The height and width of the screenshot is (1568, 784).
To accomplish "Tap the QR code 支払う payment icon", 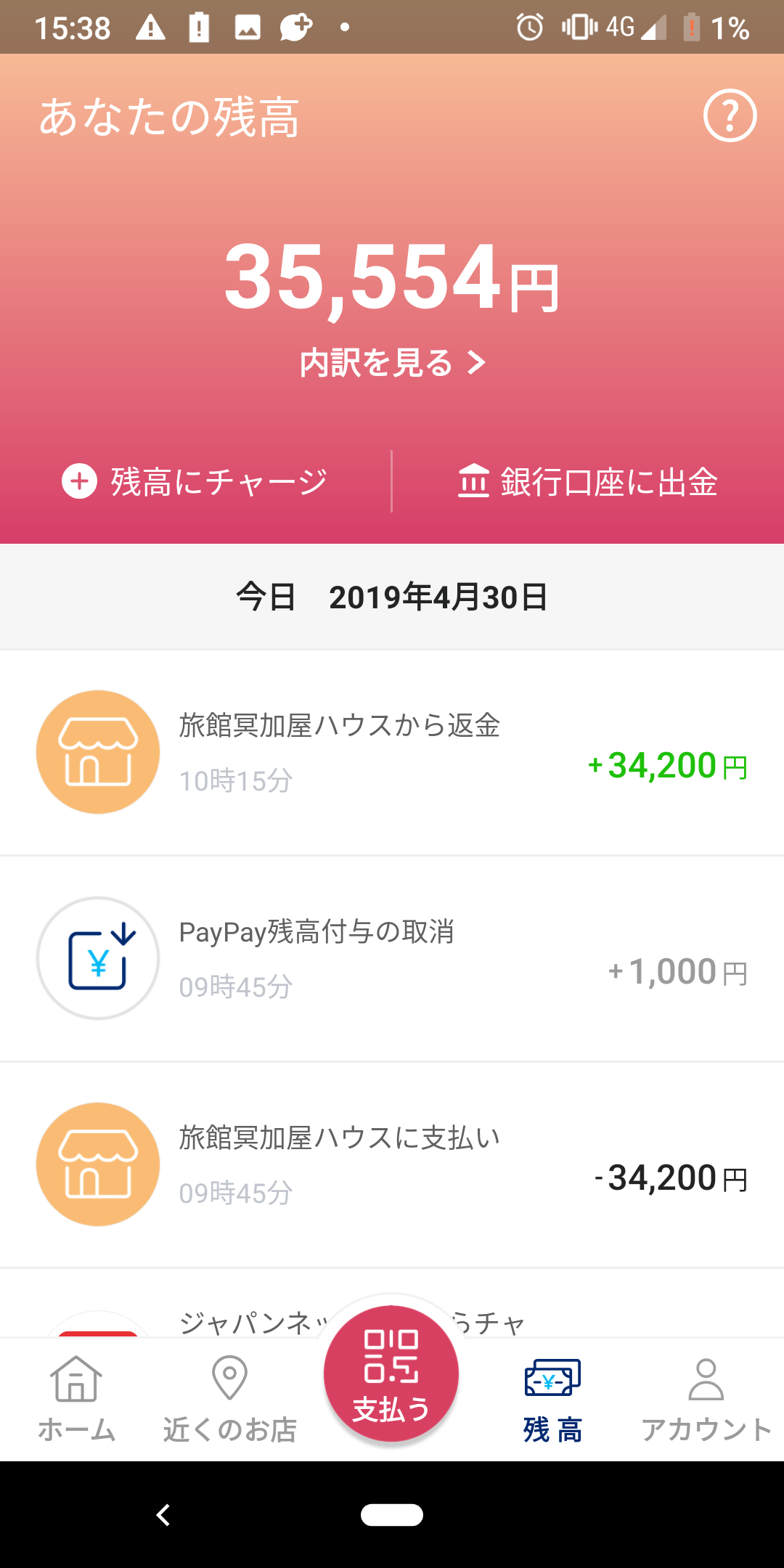I will [391, 1379].
